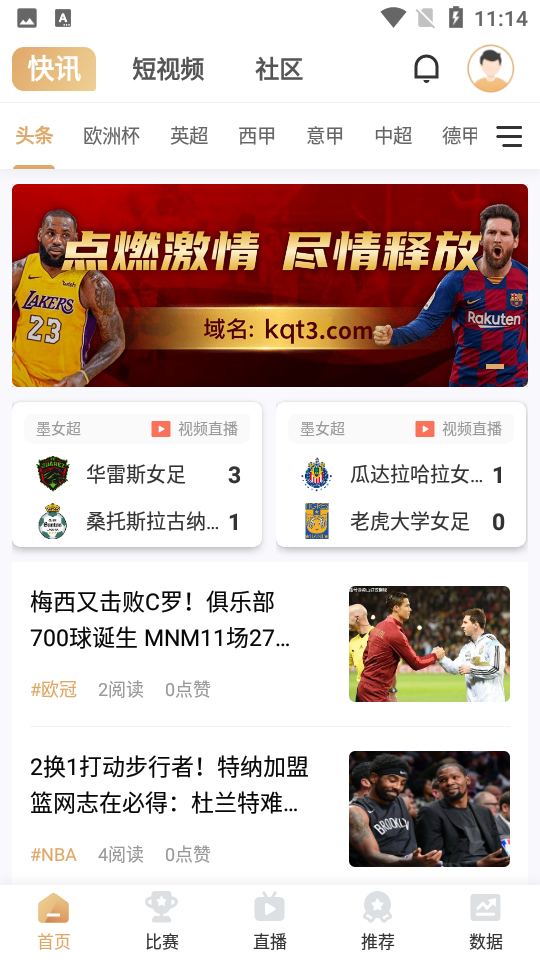The image size is (540, 960).
Task: Switch to the 社区 tab
Action: (279, 69)
